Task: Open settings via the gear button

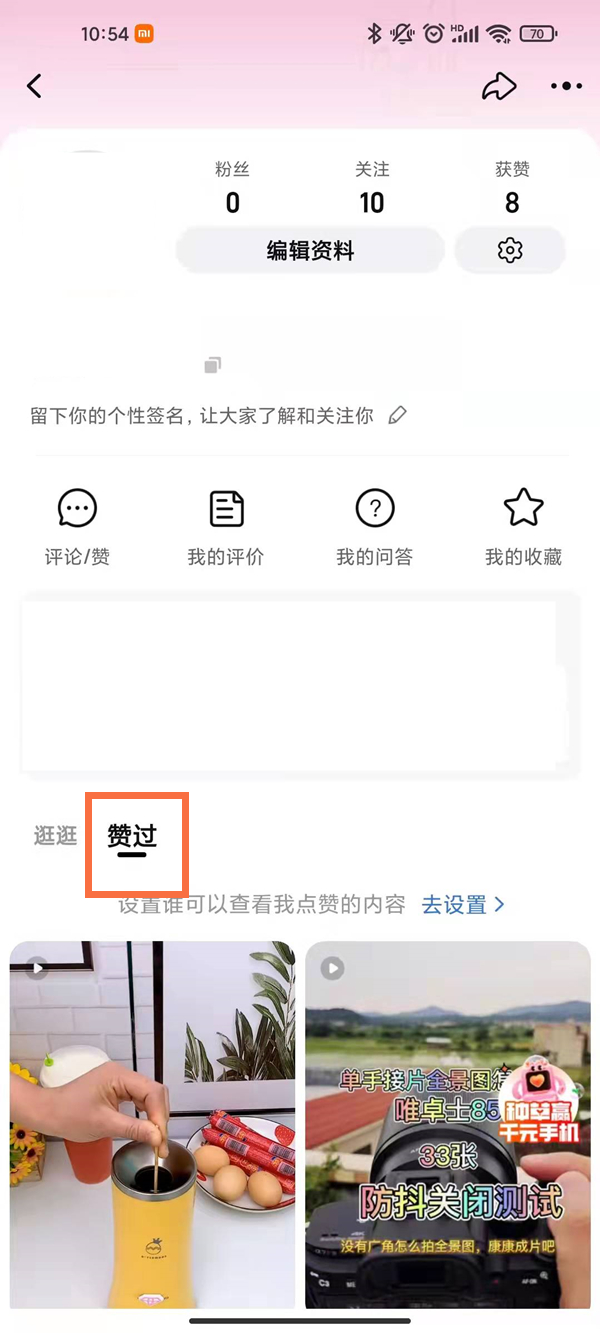Action: (x=510, y=251)
